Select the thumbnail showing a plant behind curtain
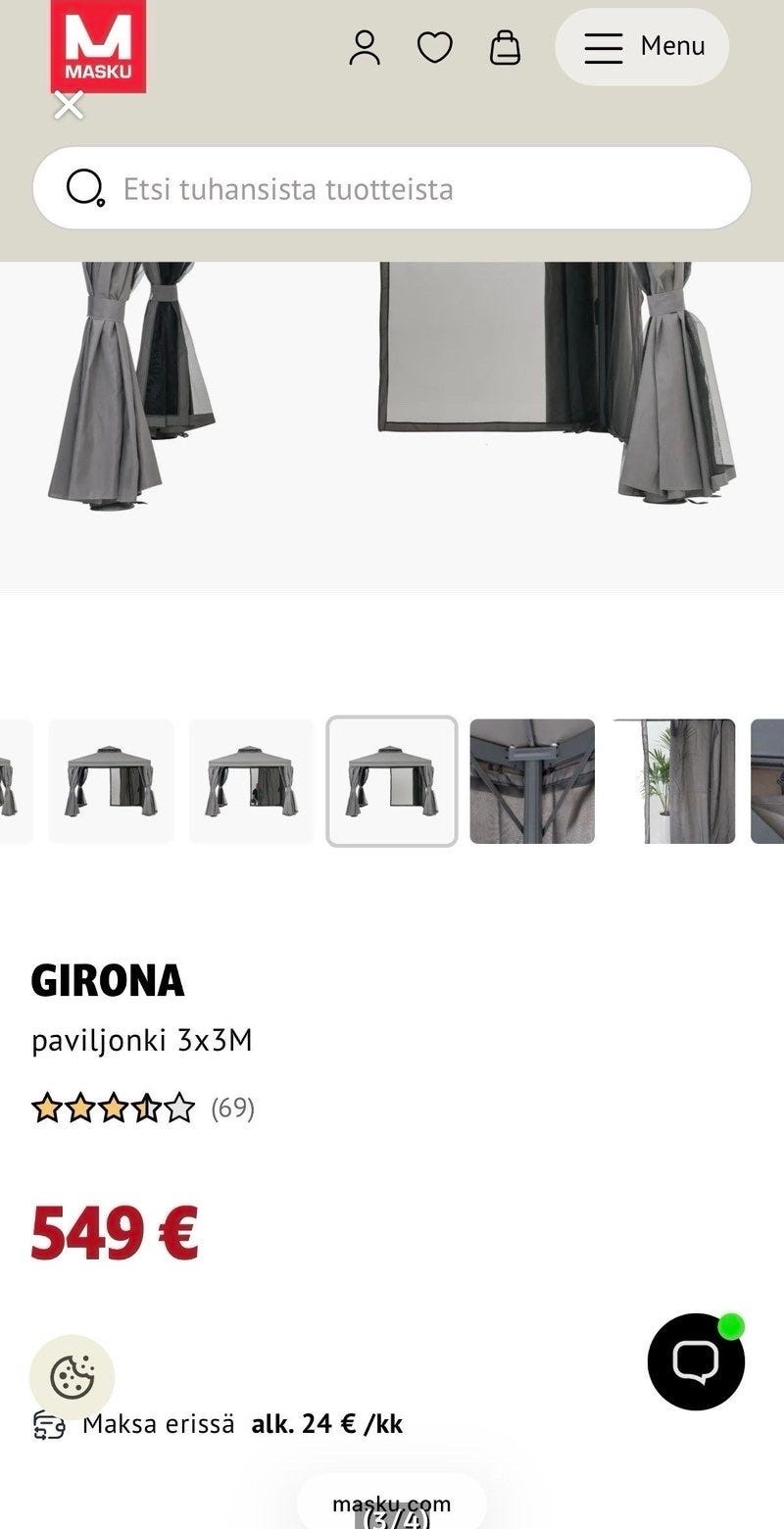This screenshot has height=1529, width=784. point(673,781)
